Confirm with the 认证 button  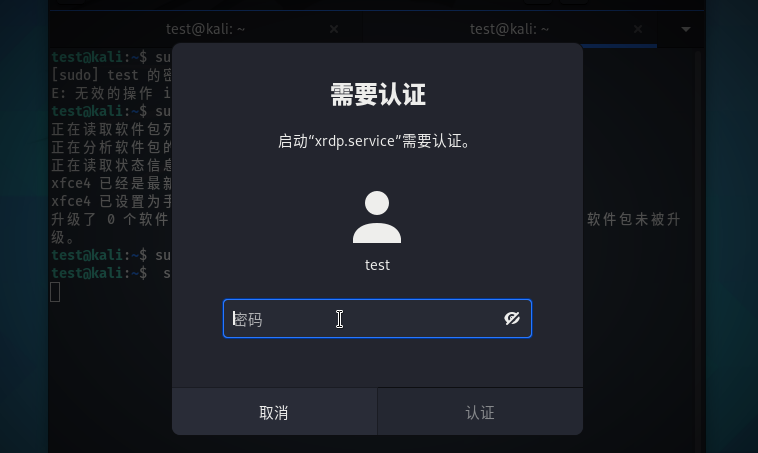(x=480, y=412)
